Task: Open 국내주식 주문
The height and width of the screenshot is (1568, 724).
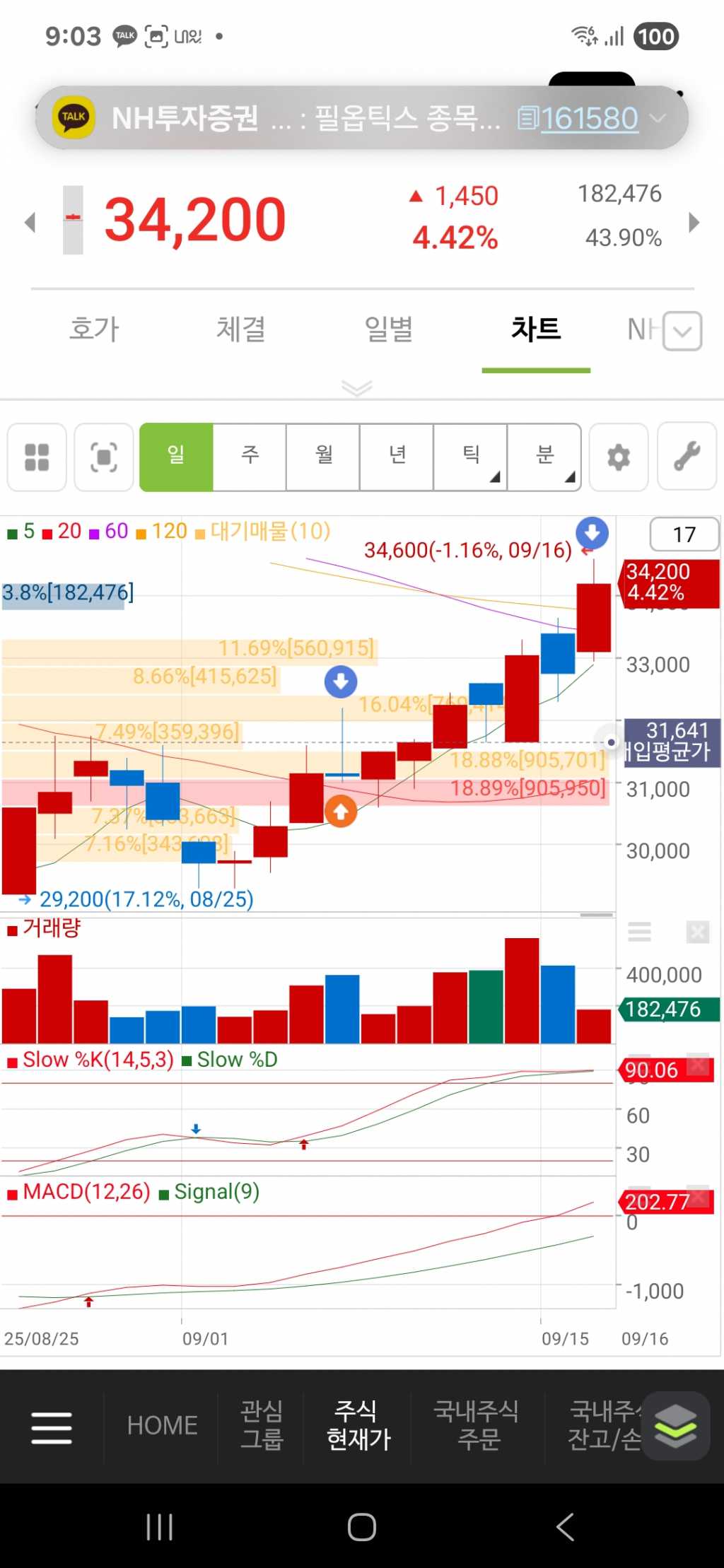Action: pos(477,1425)
